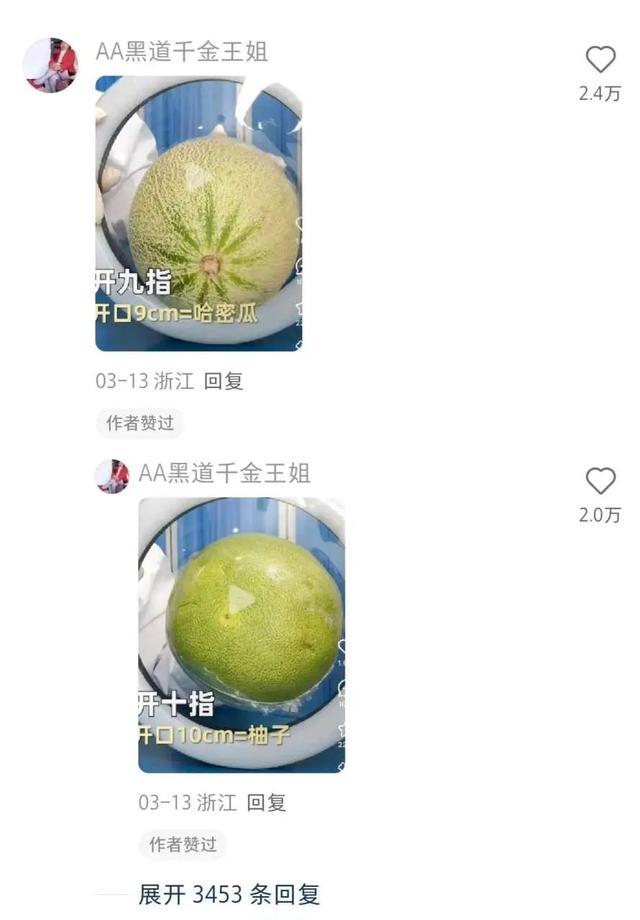Expand 展开 3453 条回复

coord(229,894)
